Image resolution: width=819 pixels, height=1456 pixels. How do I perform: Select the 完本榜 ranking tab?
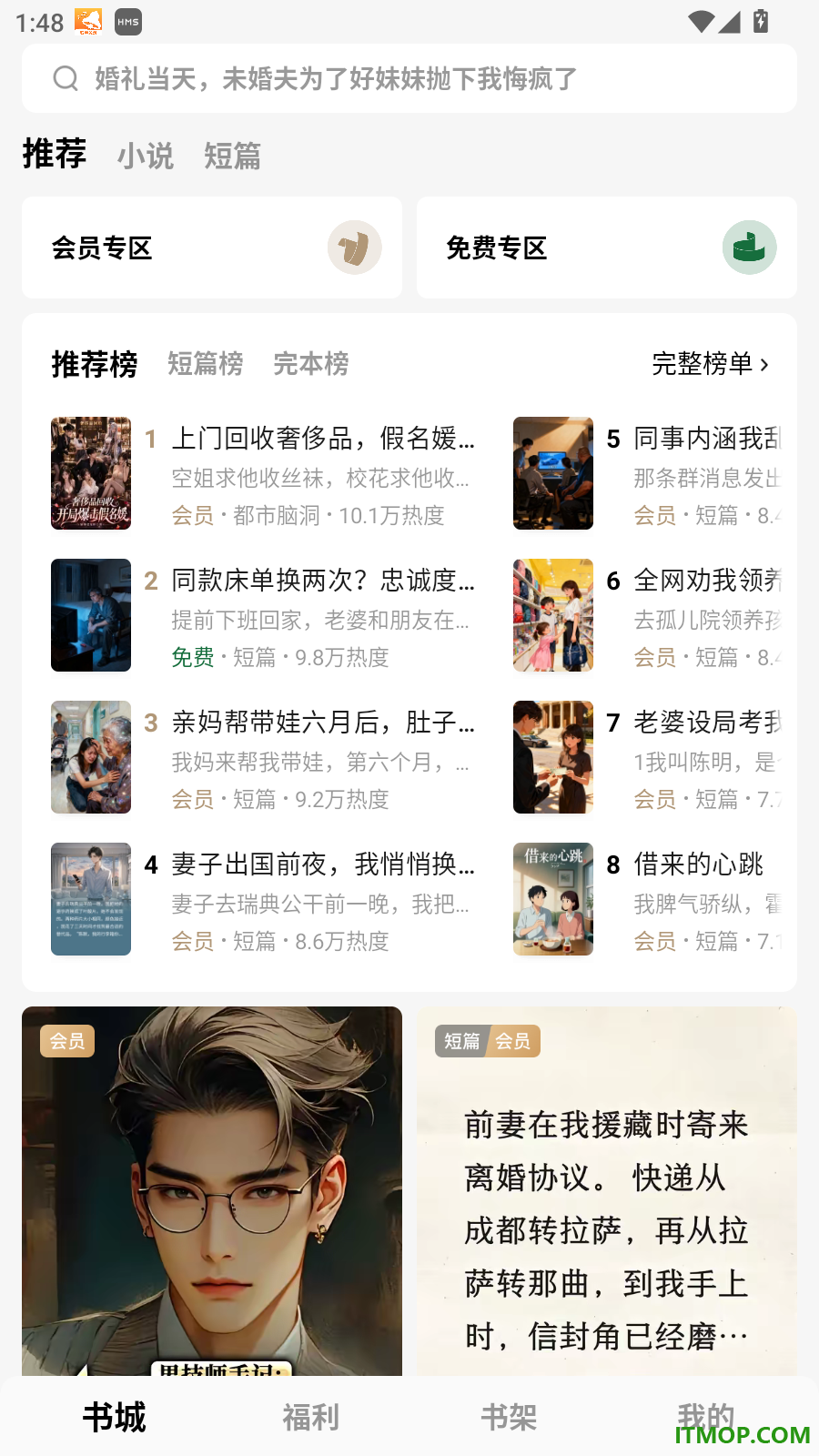pos(311,364)
